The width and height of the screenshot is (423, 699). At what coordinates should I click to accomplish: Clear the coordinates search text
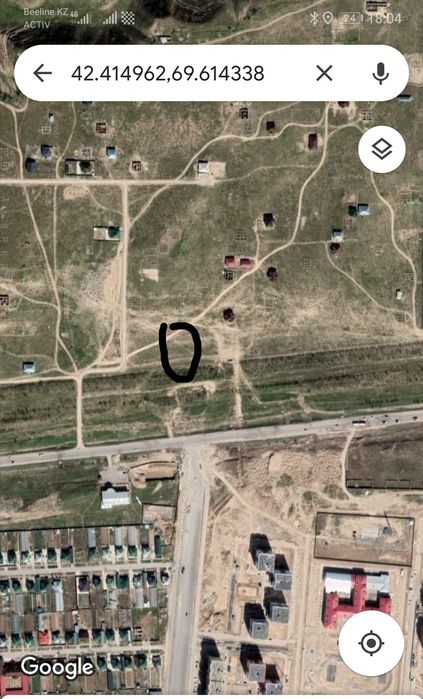(324, 73)
